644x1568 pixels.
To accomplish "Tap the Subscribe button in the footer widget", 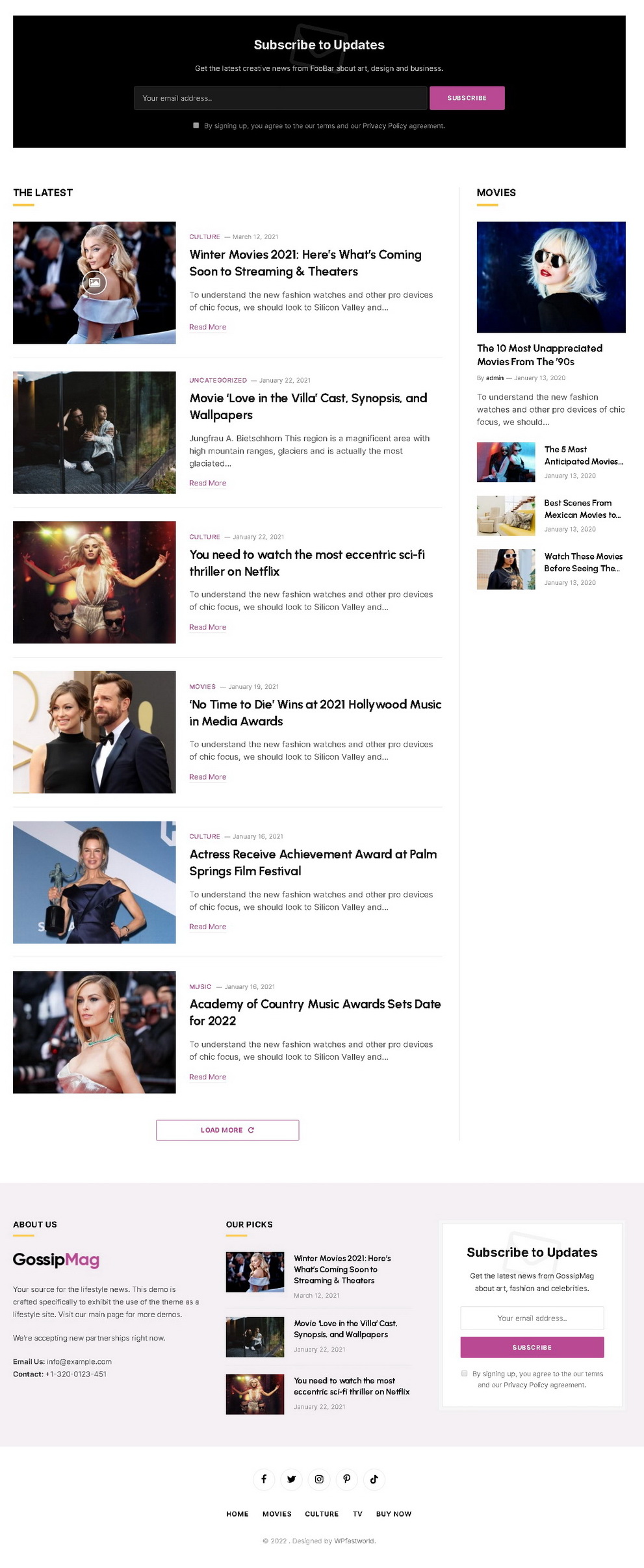I will (x=532, y=1347).
